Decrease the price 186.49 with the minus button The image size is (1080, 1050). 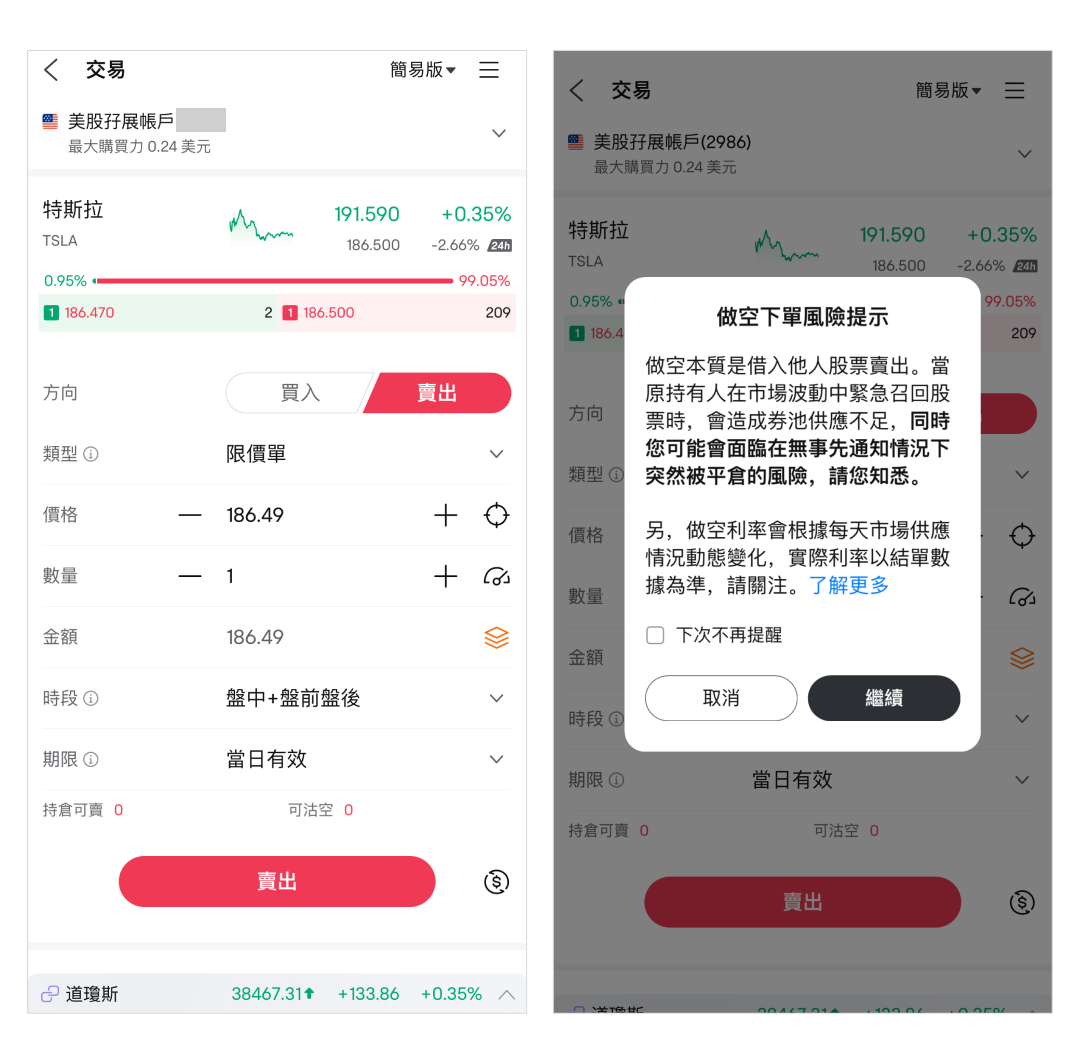[190, 515]
